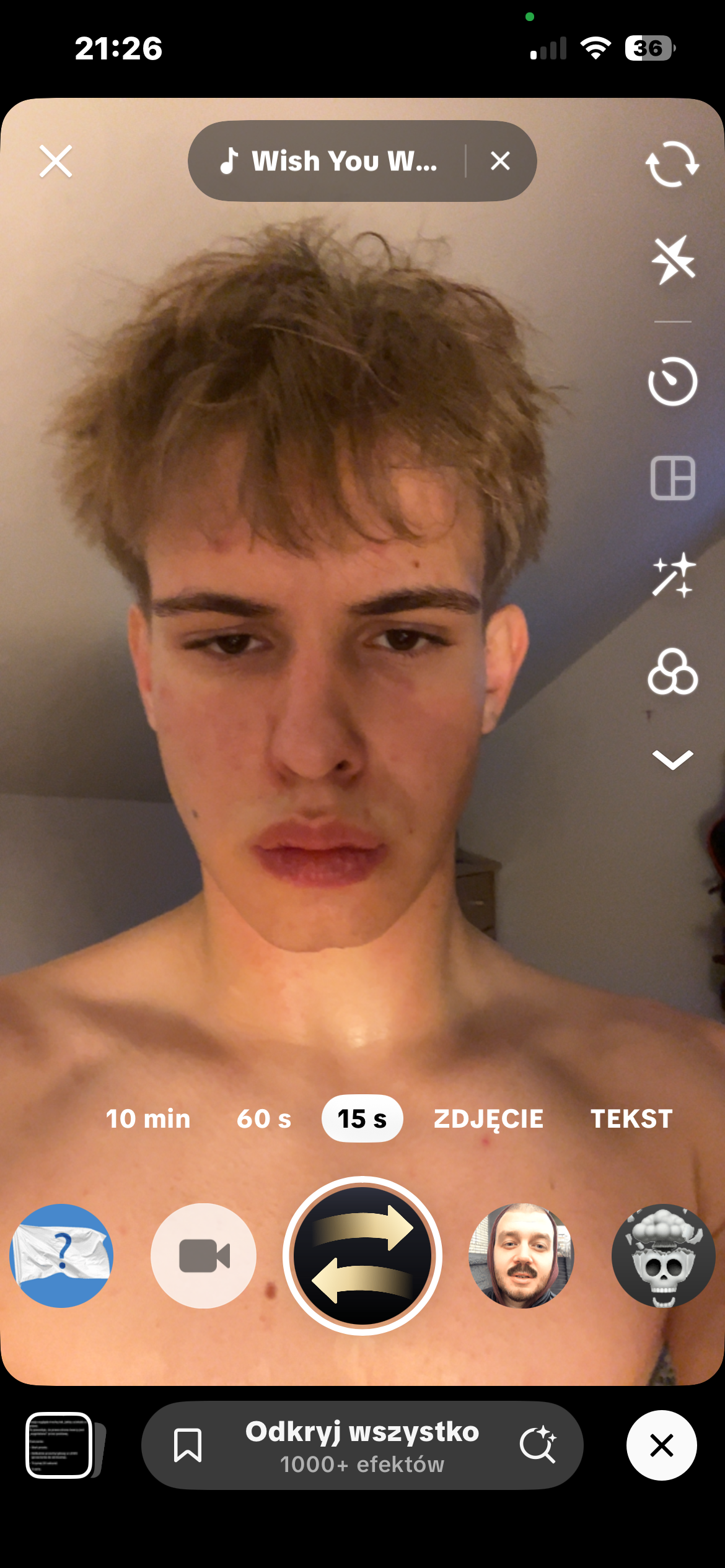Remove the selected sound
Image resolution: width=725 pixels, height=1568 pixels.
(x=500, y=162)
